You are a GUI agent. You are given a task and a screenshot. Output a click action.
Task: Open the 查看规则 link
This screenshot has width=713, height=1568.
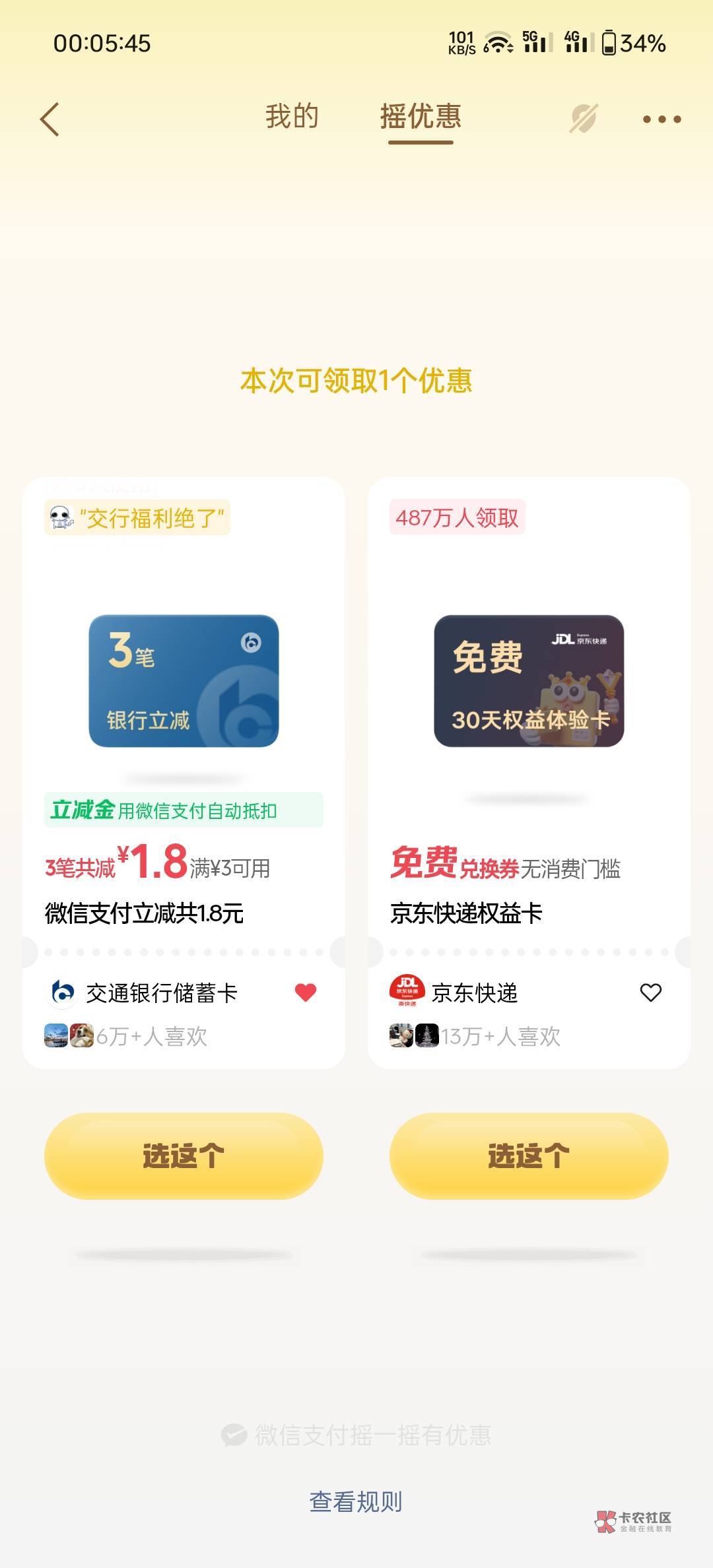click(356, 1501)
